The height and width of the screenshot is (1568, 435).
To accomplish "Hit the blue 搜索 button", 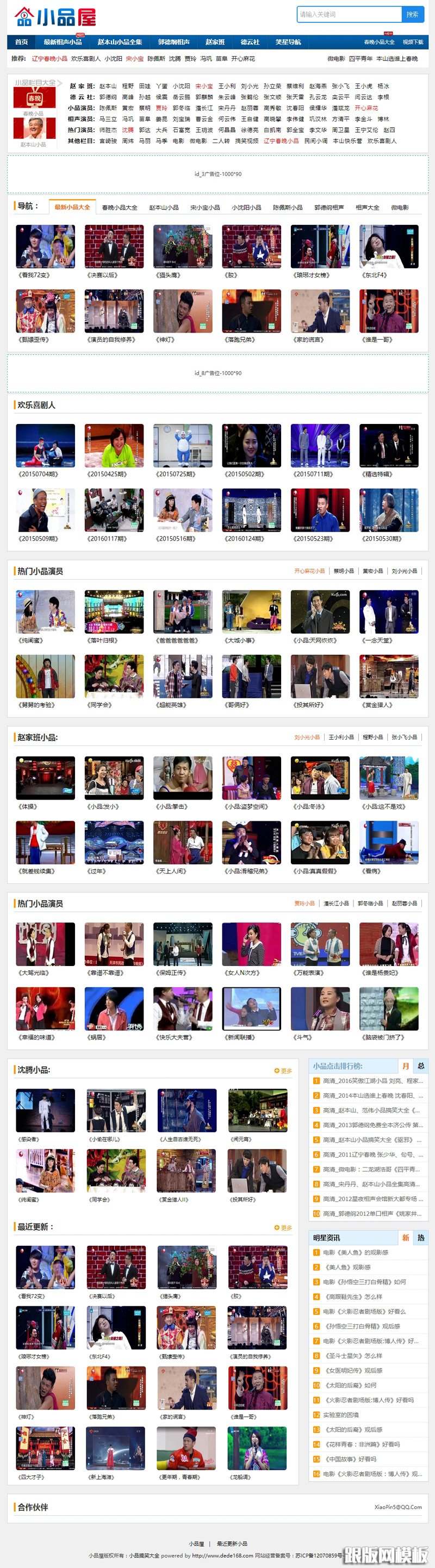I will pyautogui.click(x=412, y=14).
